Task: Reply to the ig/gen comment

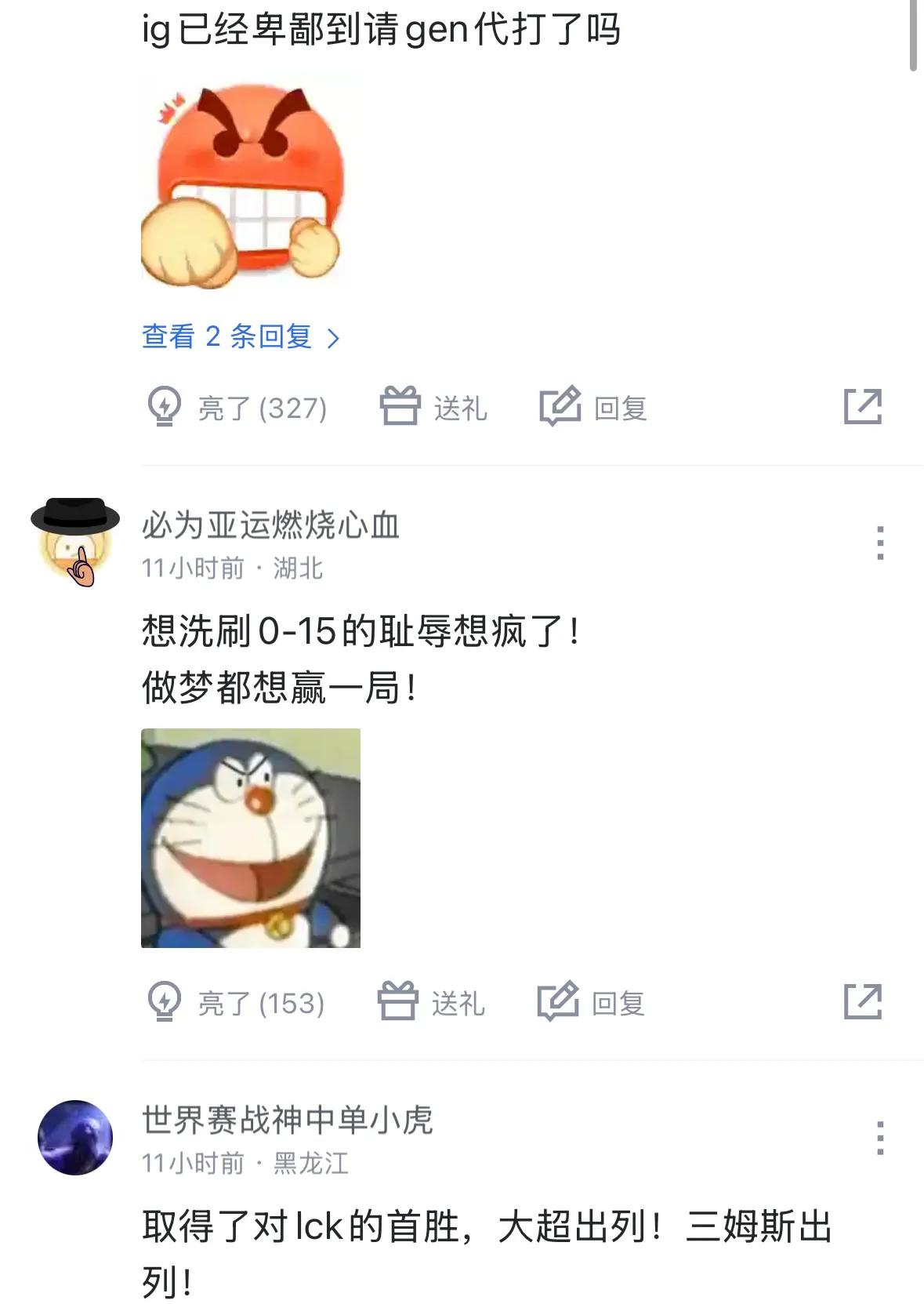Action: pos(593,408)
